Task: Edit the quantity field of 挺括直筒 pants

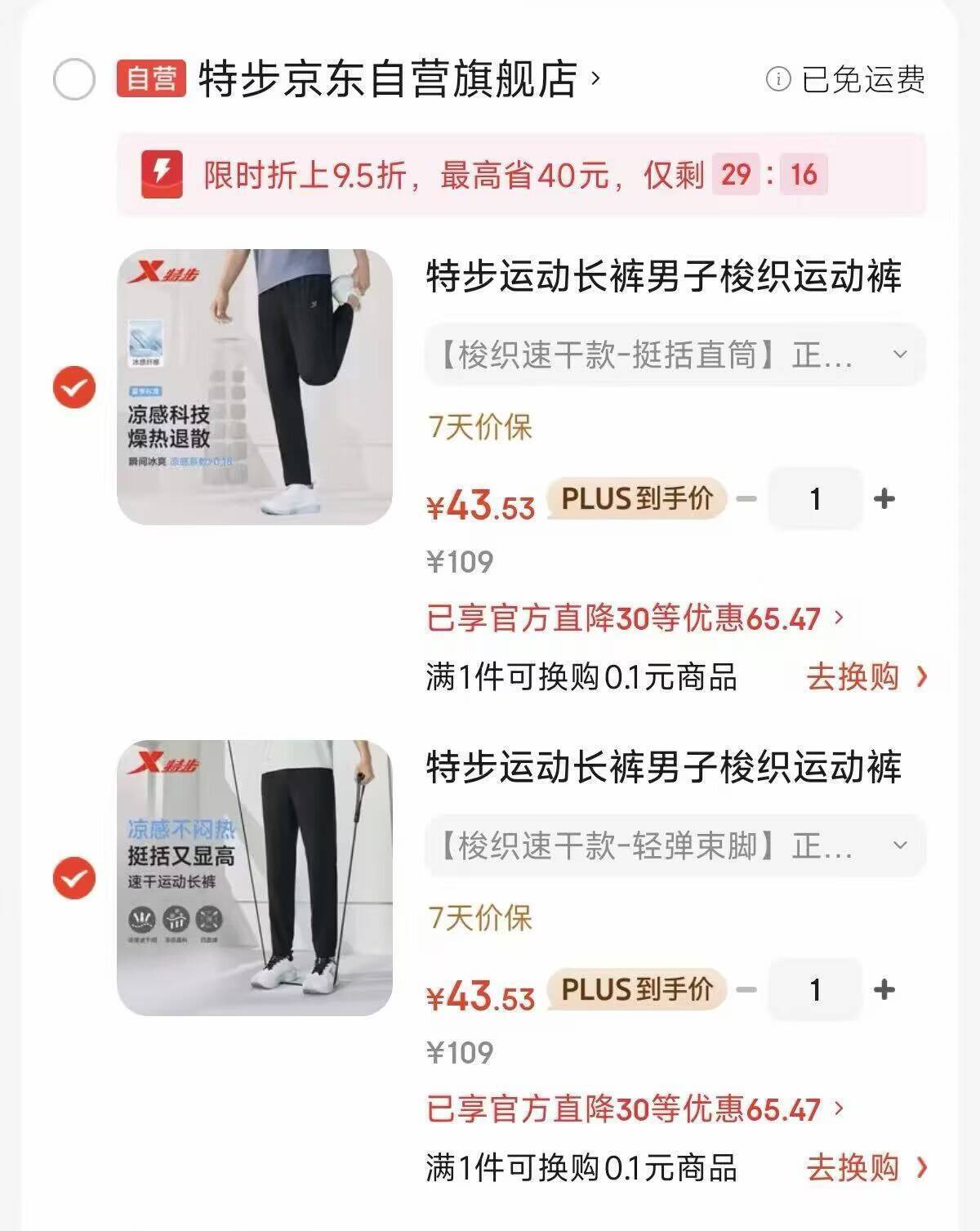Action: point(815,498)
